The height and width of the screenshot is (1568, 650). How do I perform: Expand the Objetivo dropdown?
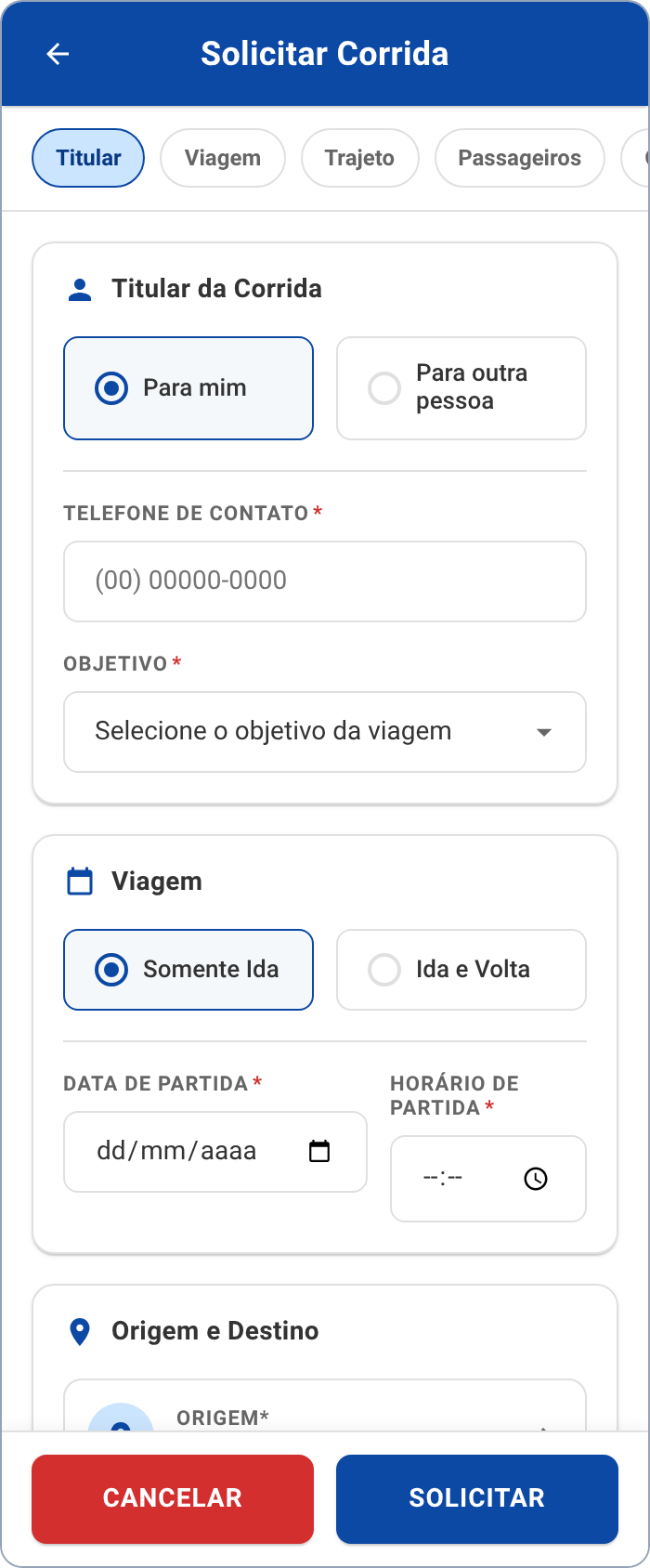coord(325,732)
